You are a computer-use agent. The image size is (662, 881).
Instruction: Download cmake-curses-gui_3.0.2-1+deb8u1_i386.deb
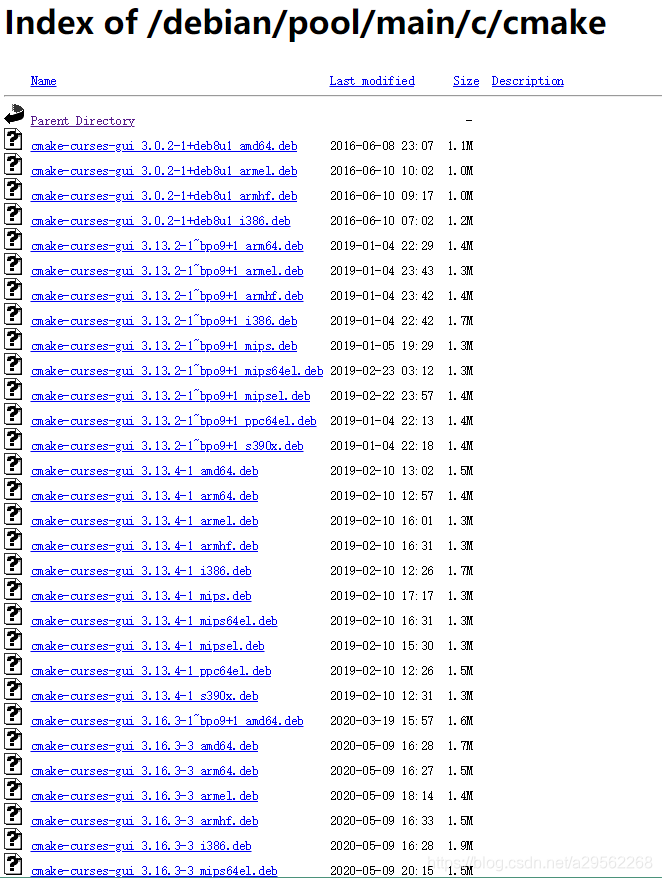click(x=160, y=221)
